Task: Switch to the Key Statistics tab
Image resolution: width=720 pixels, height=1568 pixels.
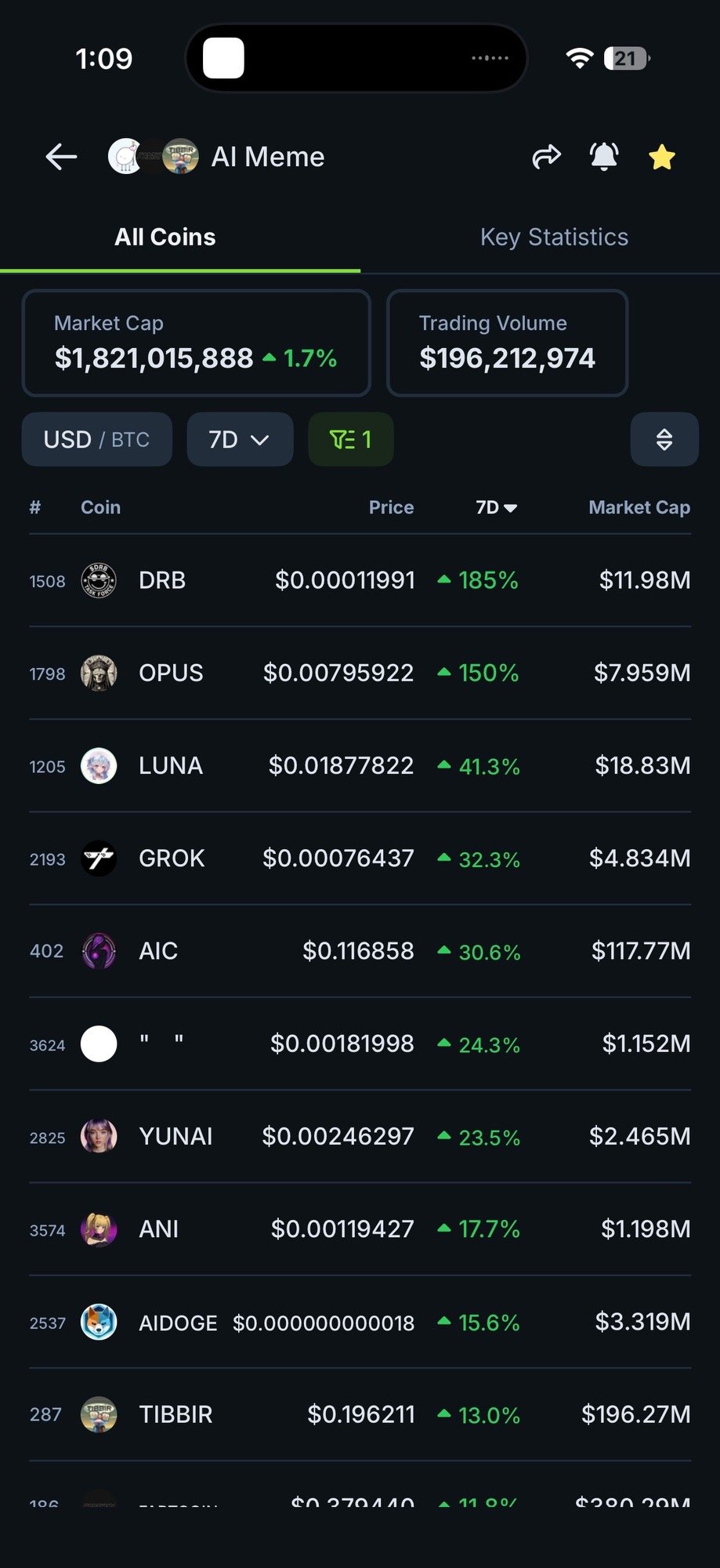Action: pos(554,237)
